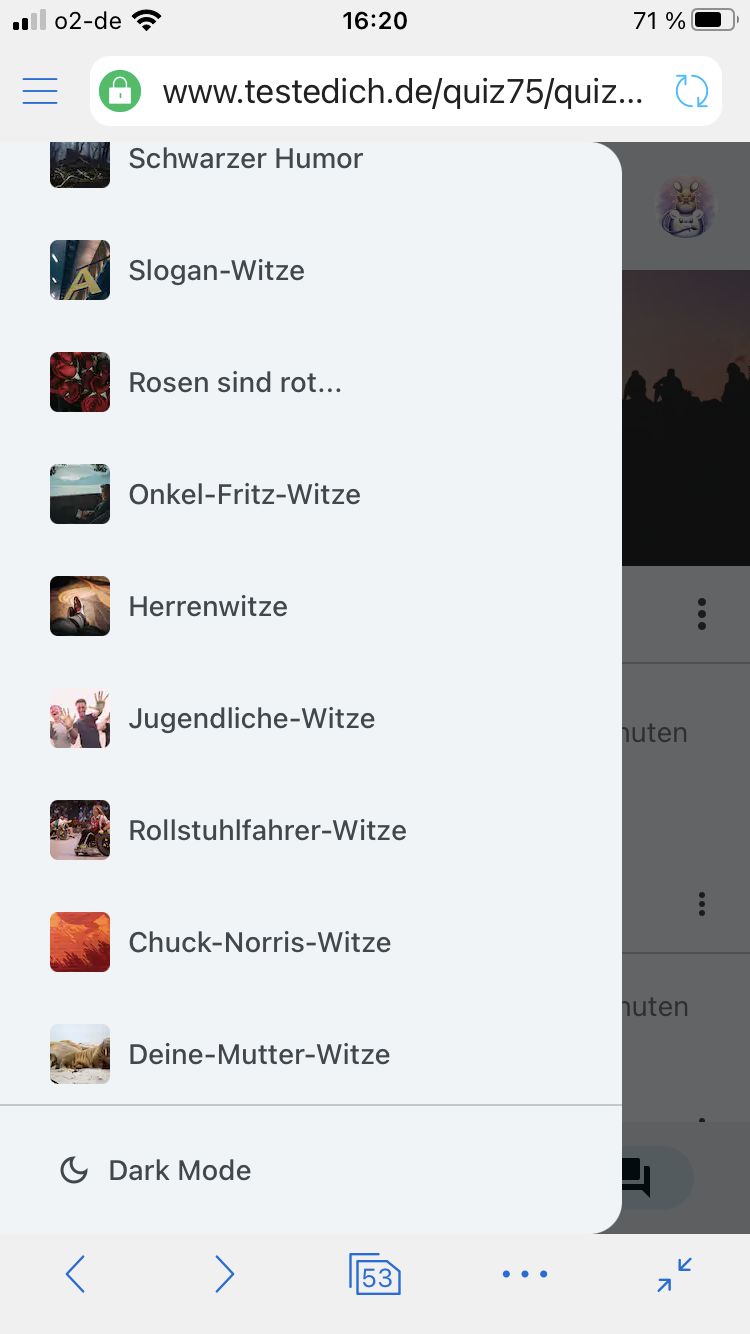View Deine-Mutter-Witze category
Image resolution: width=750 pixels, height=1334 pixels.
pyautogui.click(x=259, y=1054)
